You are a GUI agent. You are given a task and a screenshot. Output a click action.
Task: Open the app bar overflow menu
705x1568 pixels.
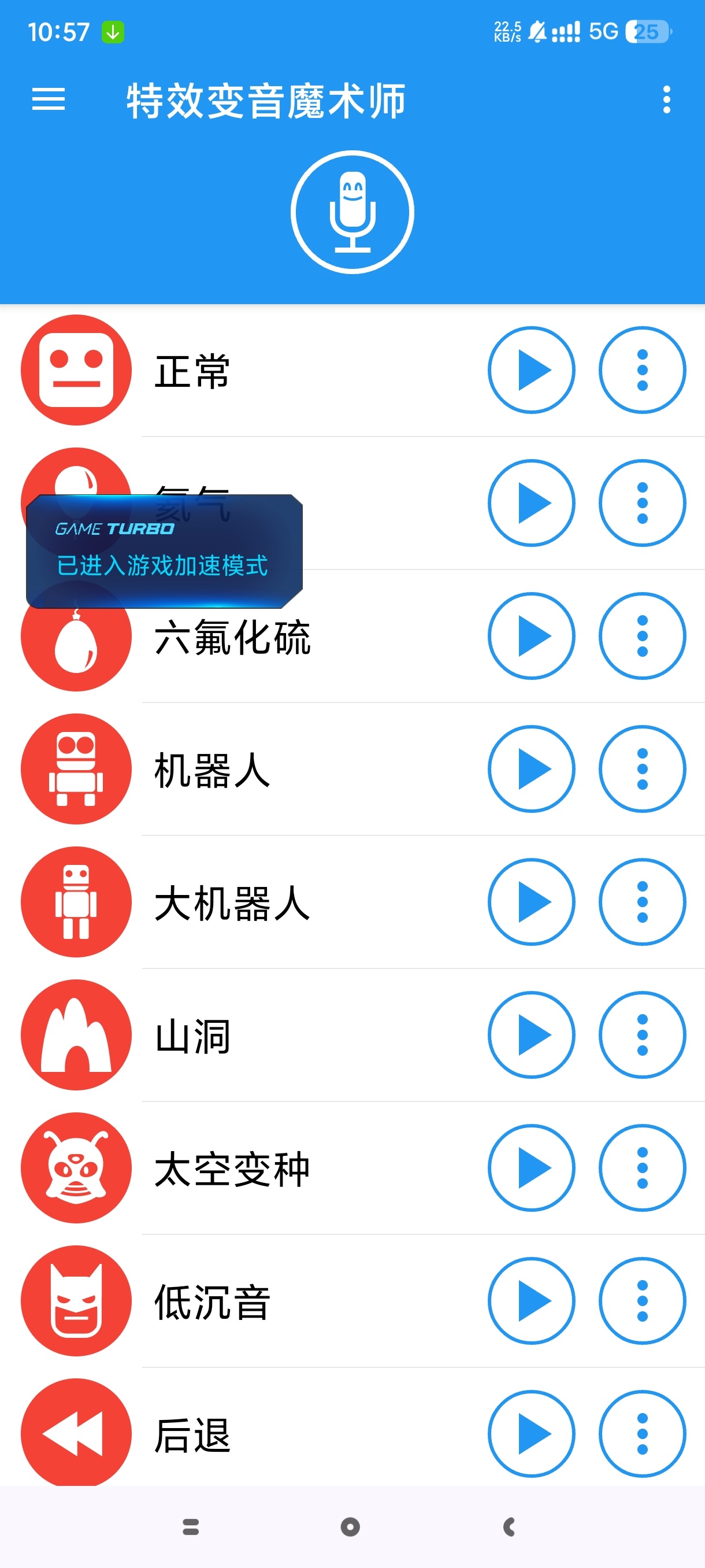pyautogui.click(x=666, y=99)
